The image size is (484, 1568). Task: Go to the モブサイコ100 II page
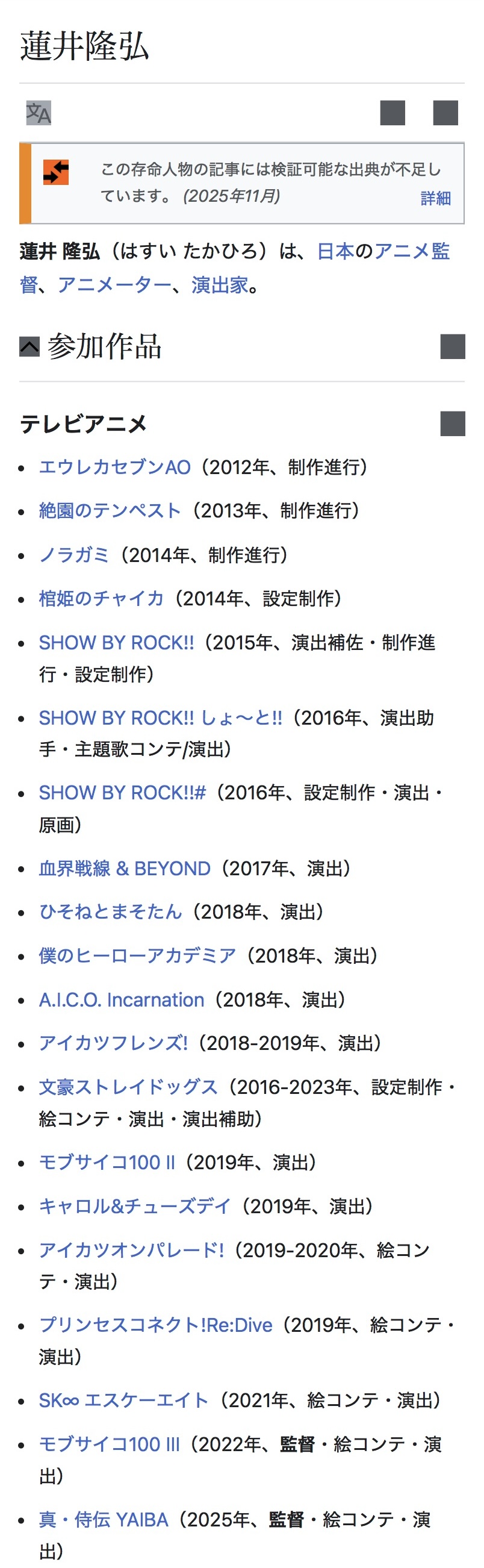point(107,1162)
